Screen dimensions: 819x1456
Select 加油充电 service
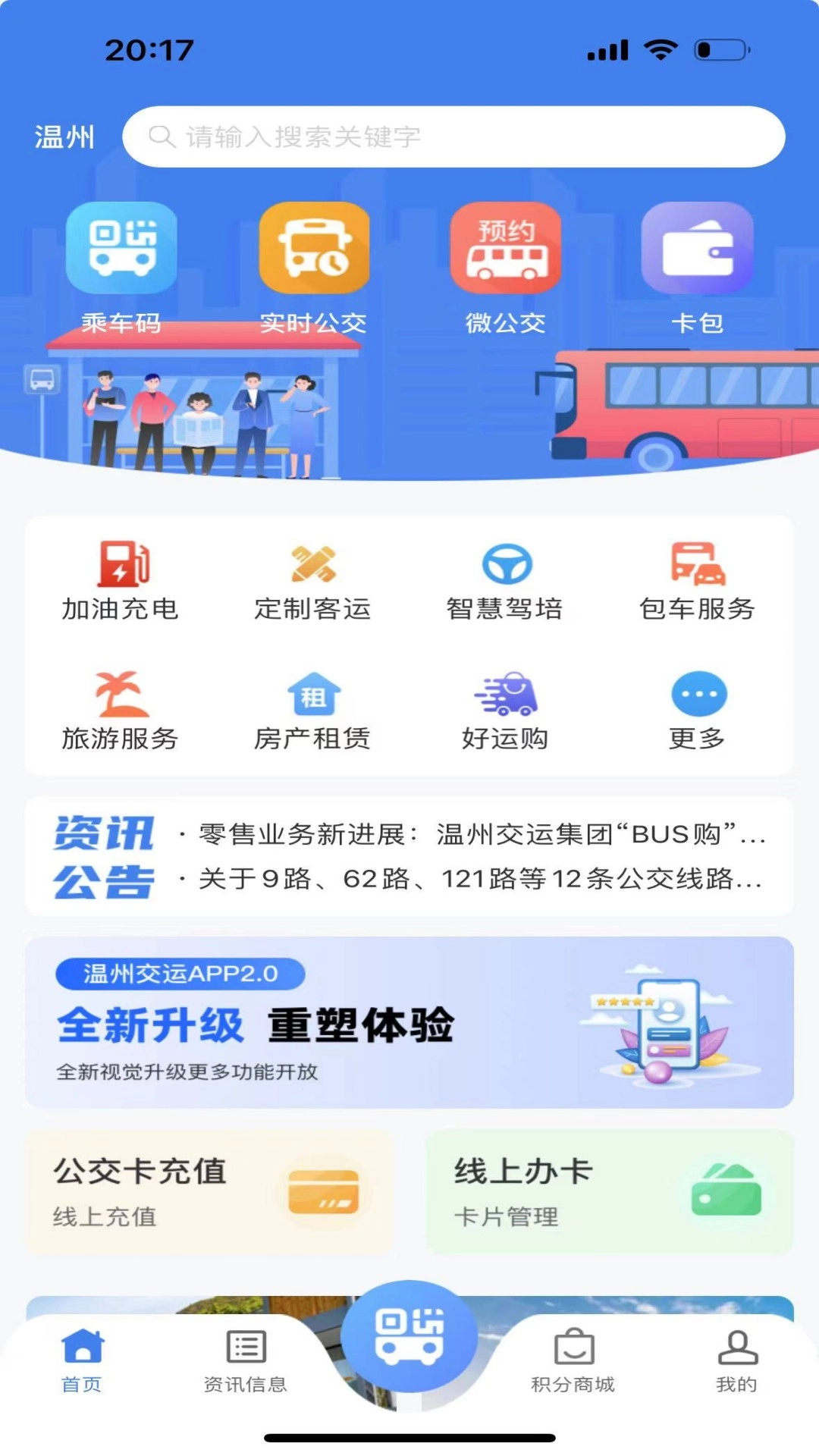pyautogui.click(x=121, y=582)
